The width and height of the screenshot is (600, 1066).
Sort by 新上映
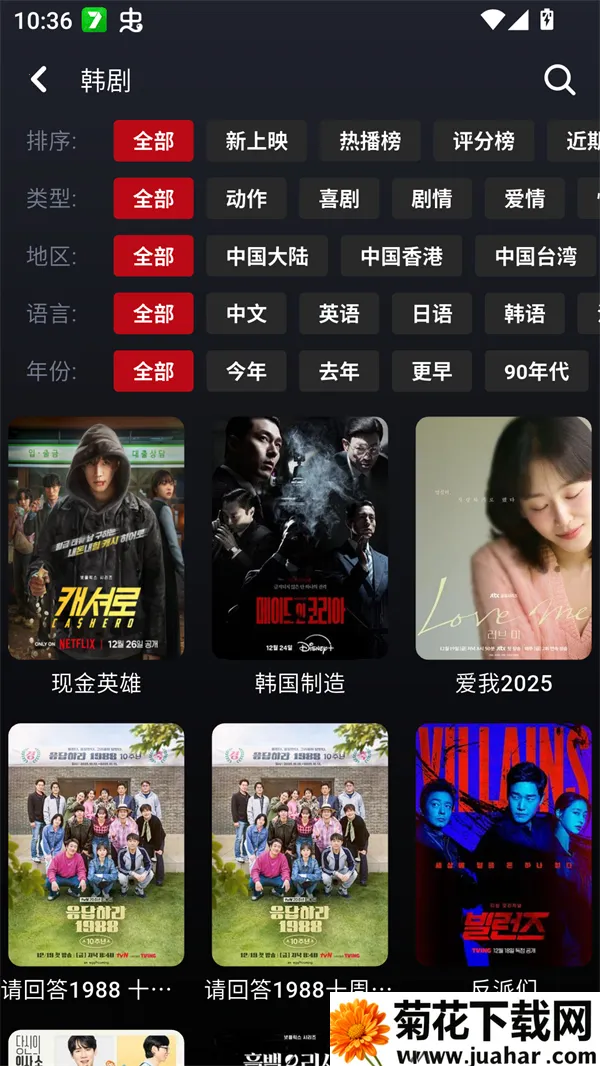tap(257, 141)
